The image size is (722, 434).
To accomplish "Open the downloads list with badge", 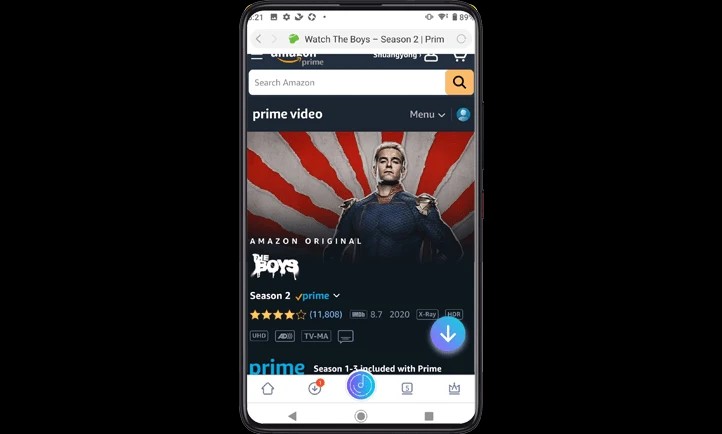I will click(x=314, y=388).
